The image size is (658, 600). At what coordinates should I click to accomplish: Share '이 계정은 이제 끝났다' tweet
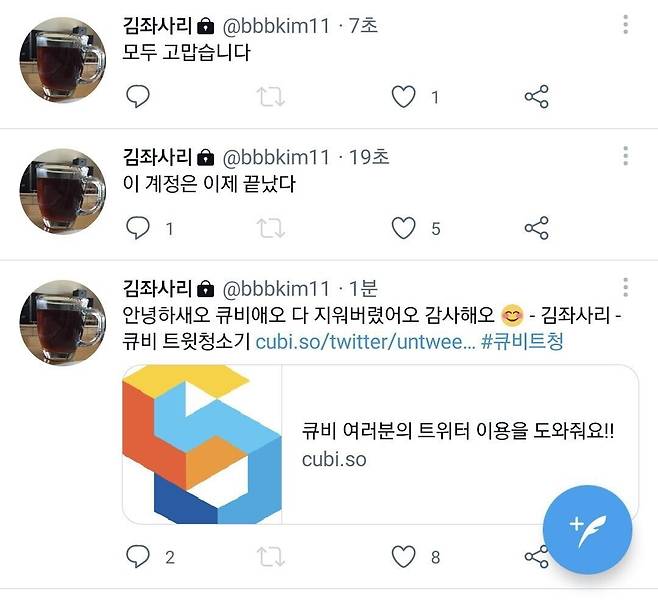tap(537, 229)
